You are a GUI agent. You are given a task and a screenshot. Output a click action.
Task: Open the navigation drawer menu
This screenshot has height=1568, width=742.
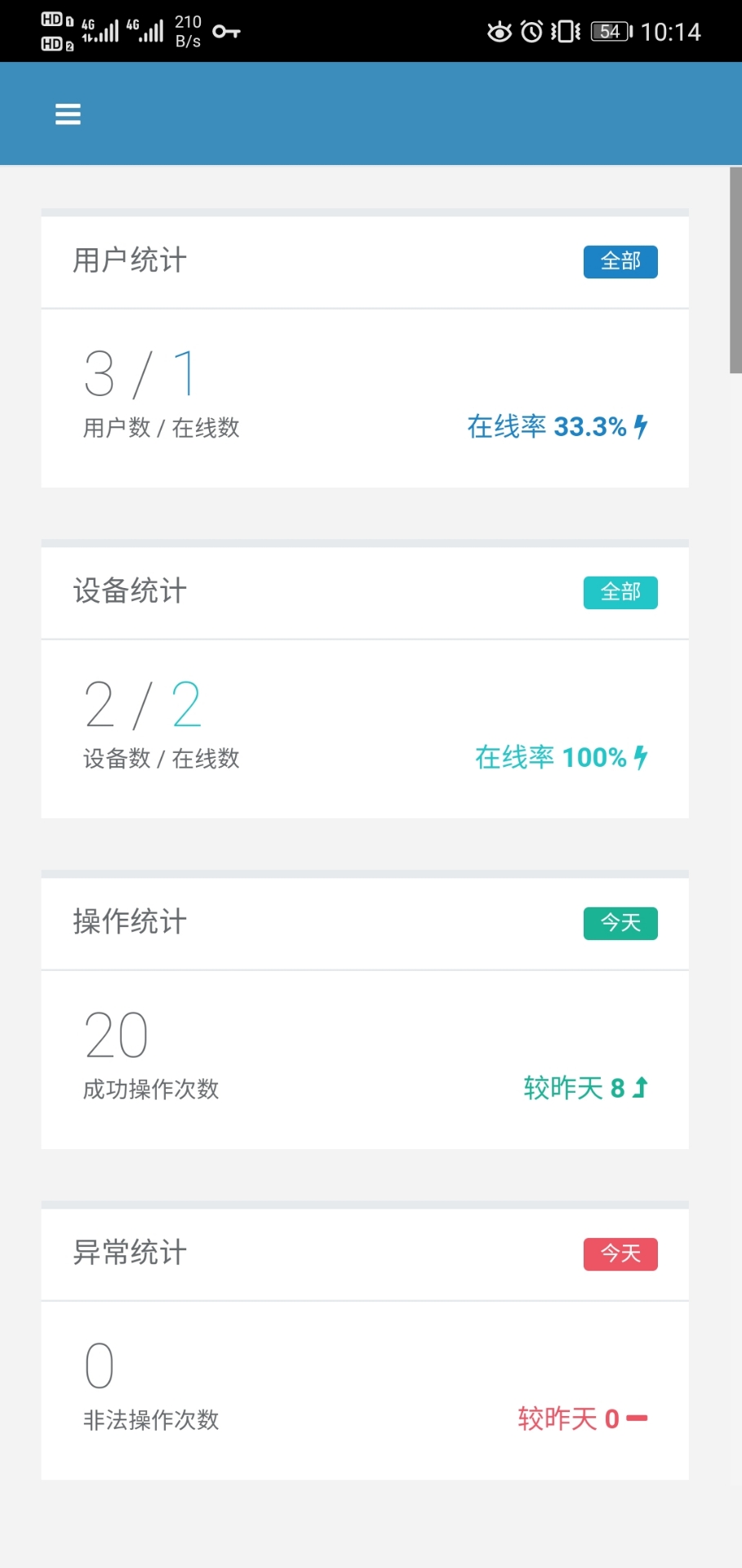pyautogui.click(x=67, y=114)
